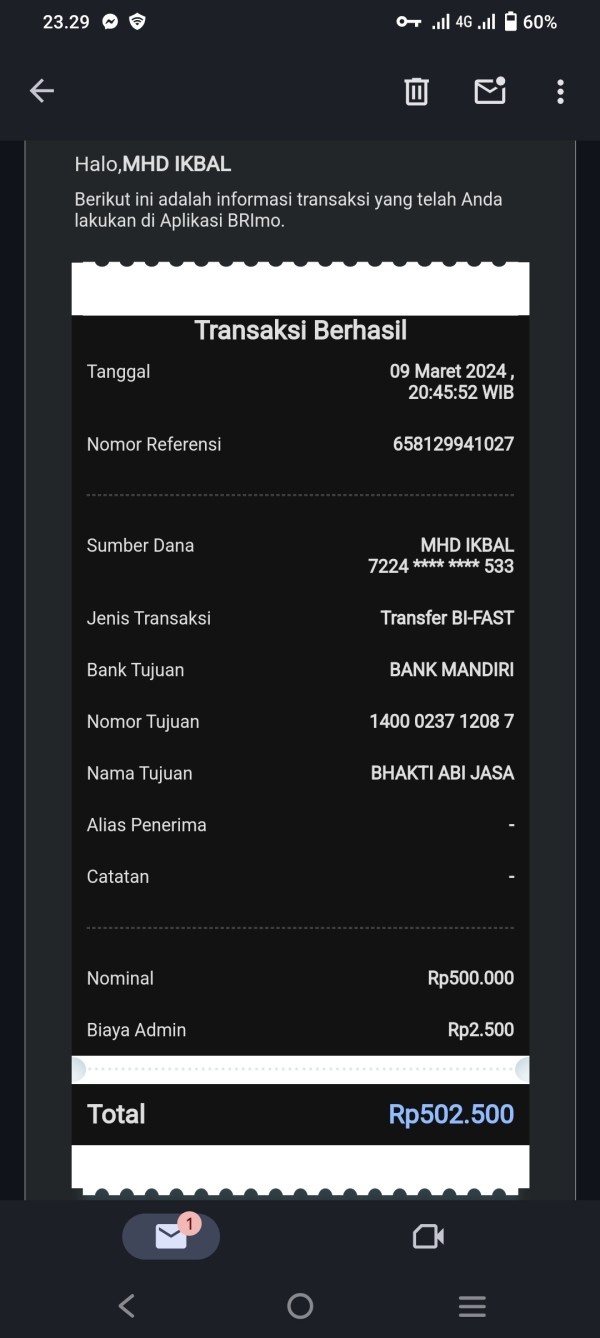The image size is (600, 1338).
Task: Switch to the Mail tab
Action: coord(171,1236)
